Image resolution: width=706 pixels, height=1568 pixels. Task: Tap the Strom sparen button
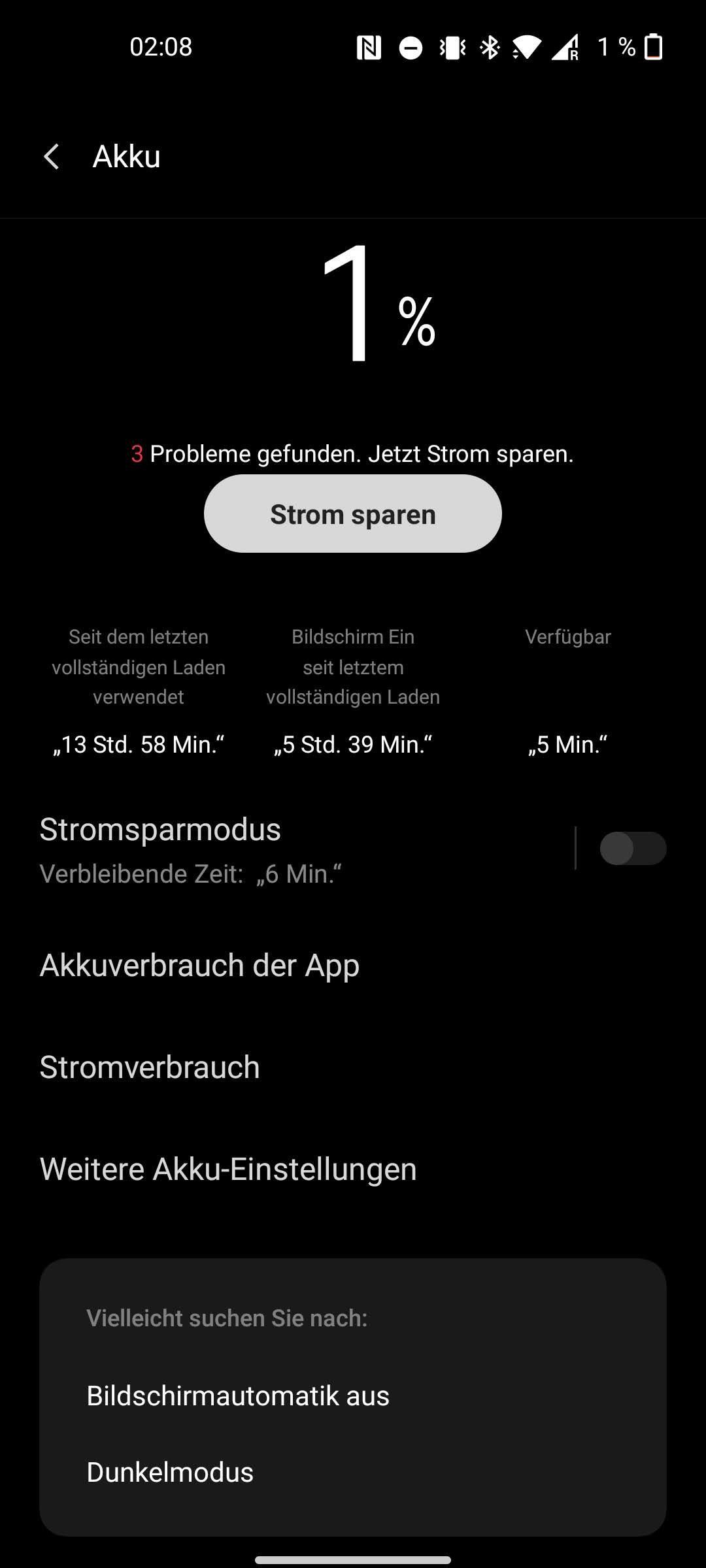point(353,514)
